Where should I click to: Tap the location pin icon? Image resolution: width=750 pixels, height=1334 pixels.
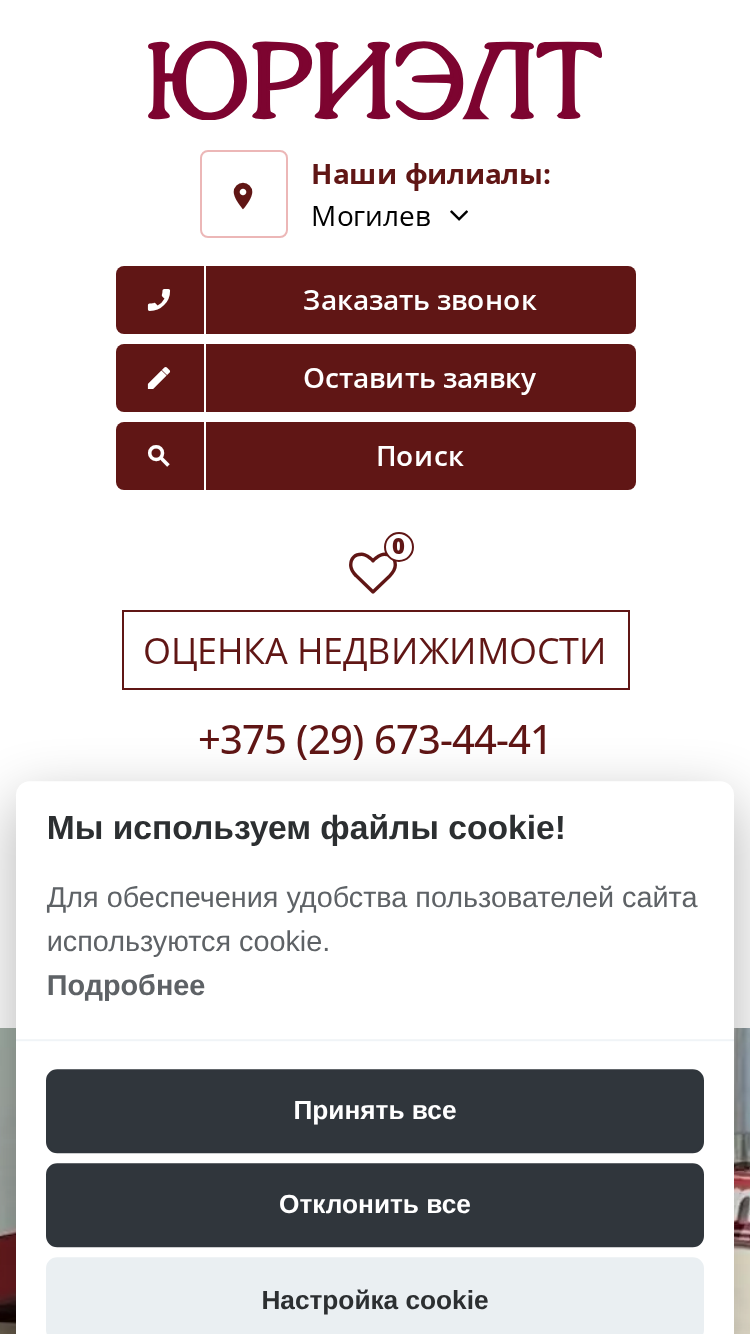(244, 194)
